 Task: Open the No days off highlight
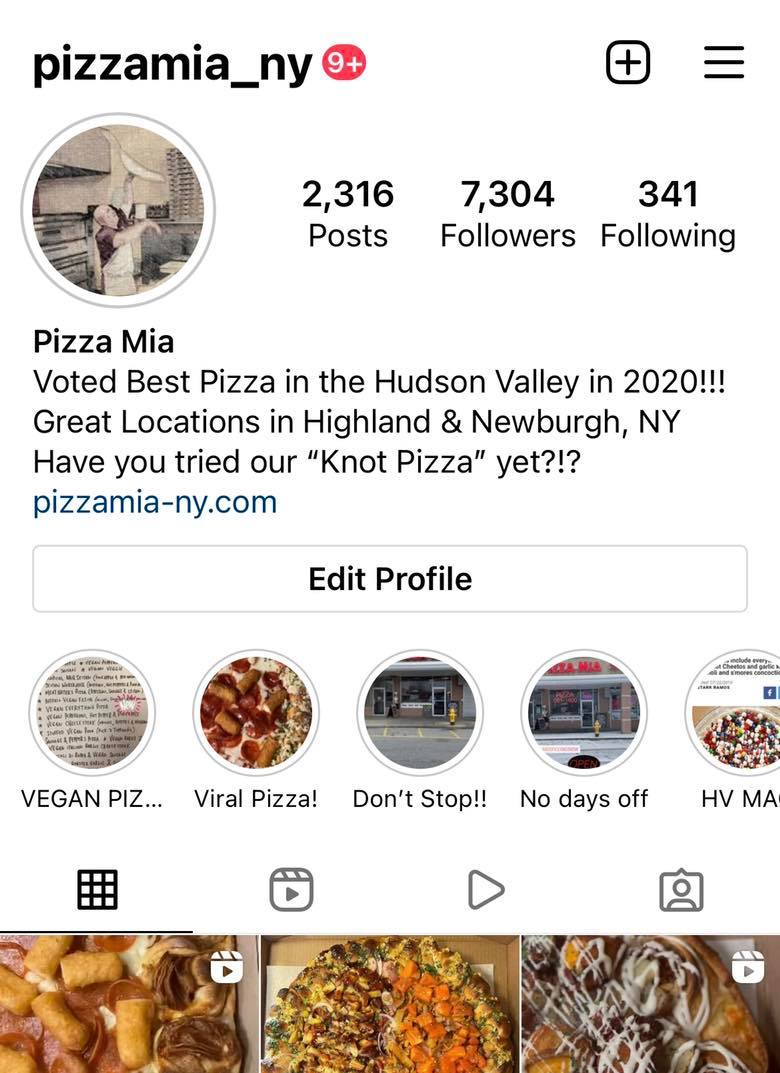[584, 714]
